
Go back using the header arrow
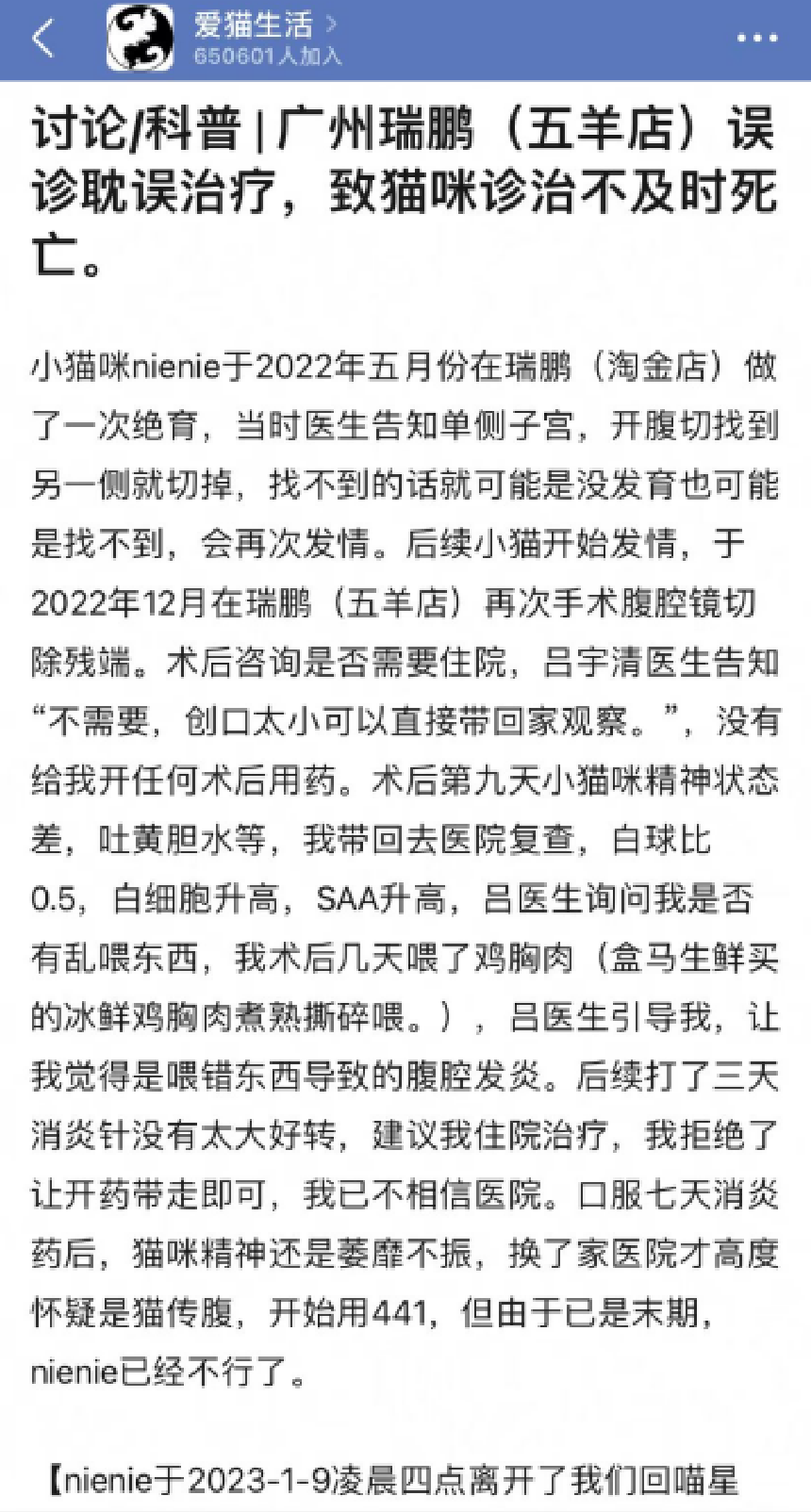(x=43, y=40)
